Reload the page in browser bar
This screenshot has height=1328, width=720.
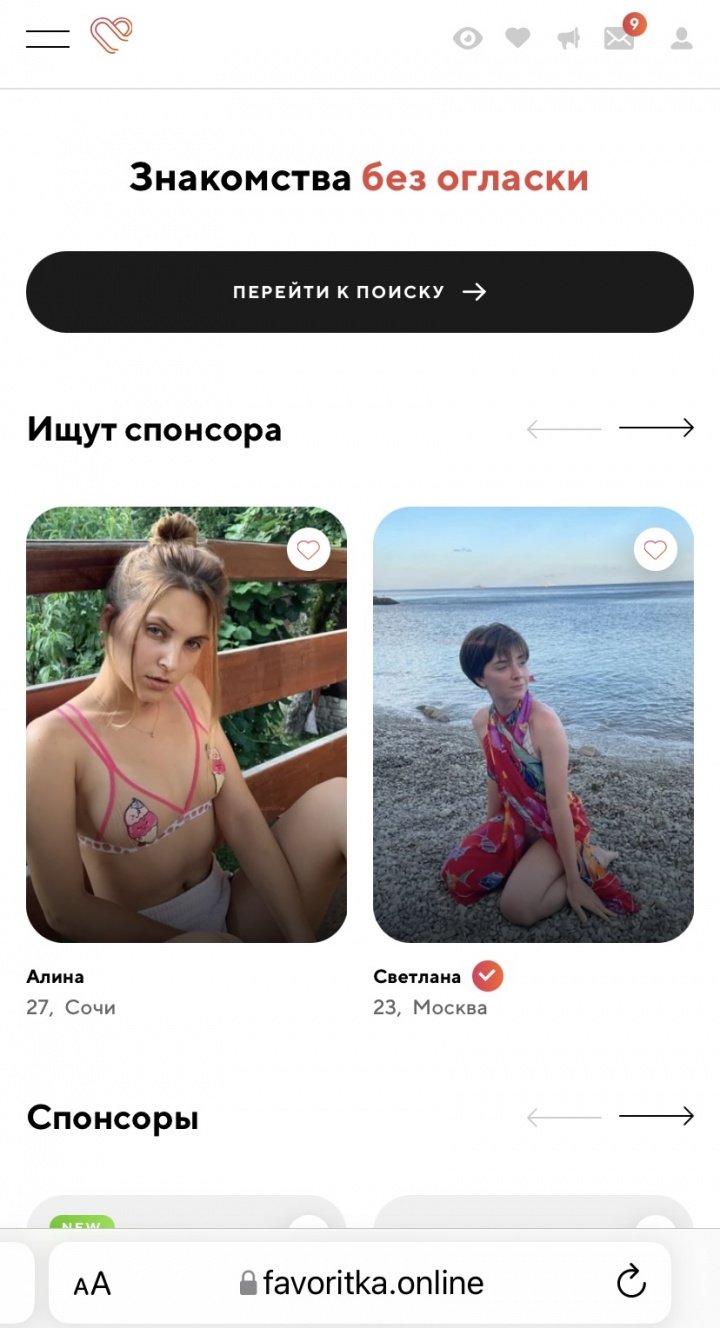[x=631, y=1282]
